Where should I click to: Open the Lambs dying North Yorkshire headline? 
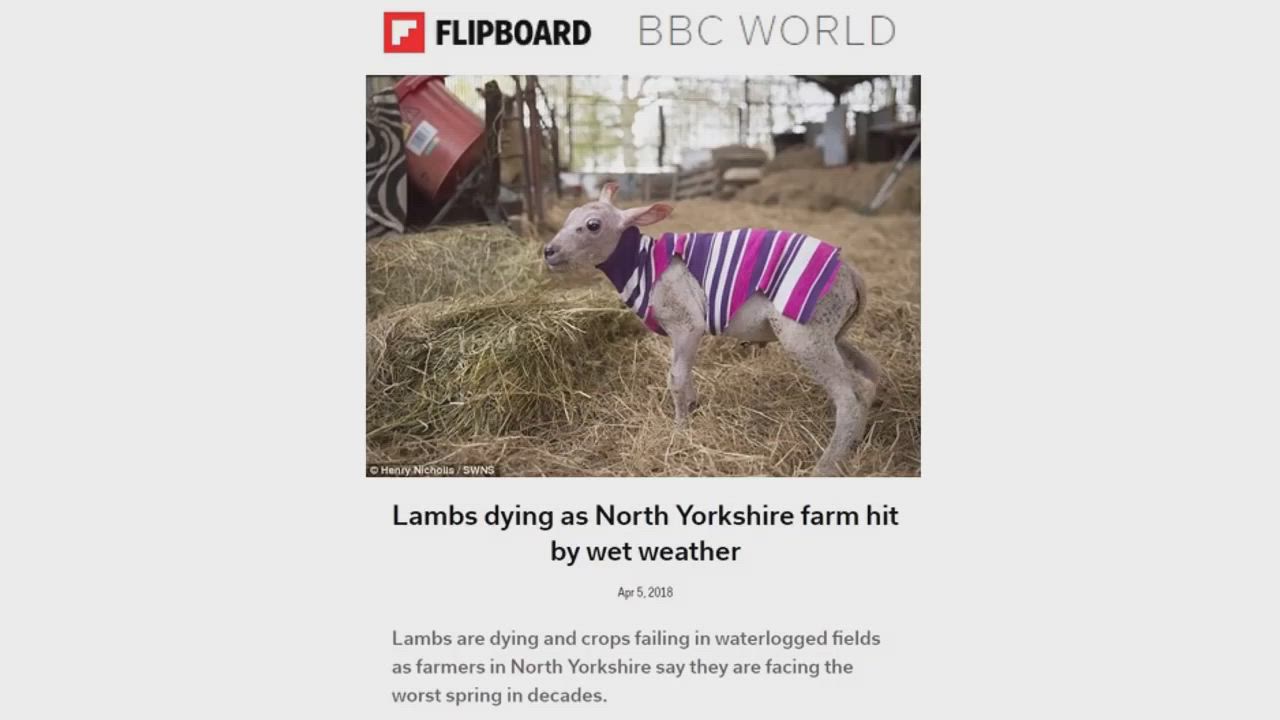645,533
